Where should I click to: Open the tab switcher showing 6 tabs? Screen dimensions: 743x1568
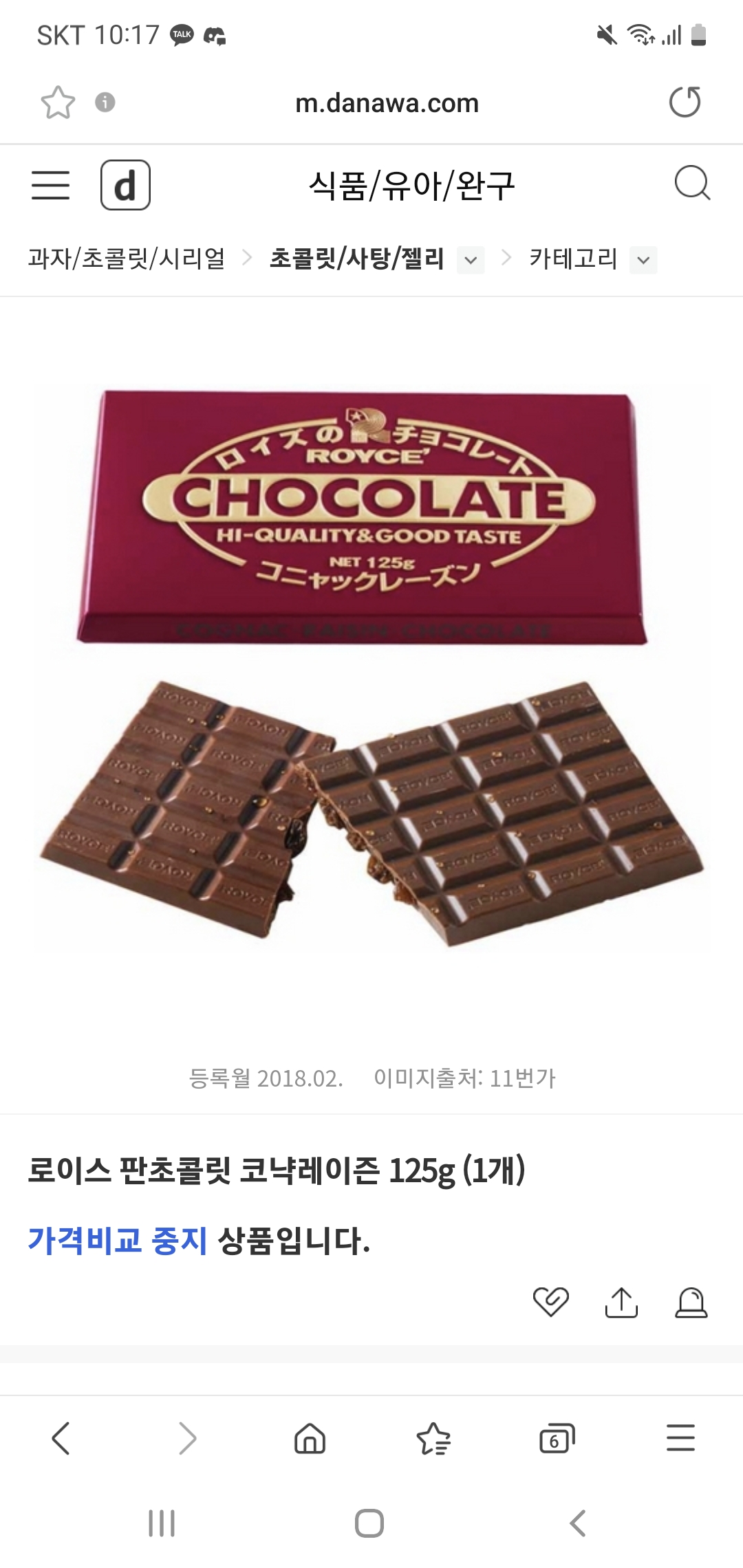pos(557,1438)
